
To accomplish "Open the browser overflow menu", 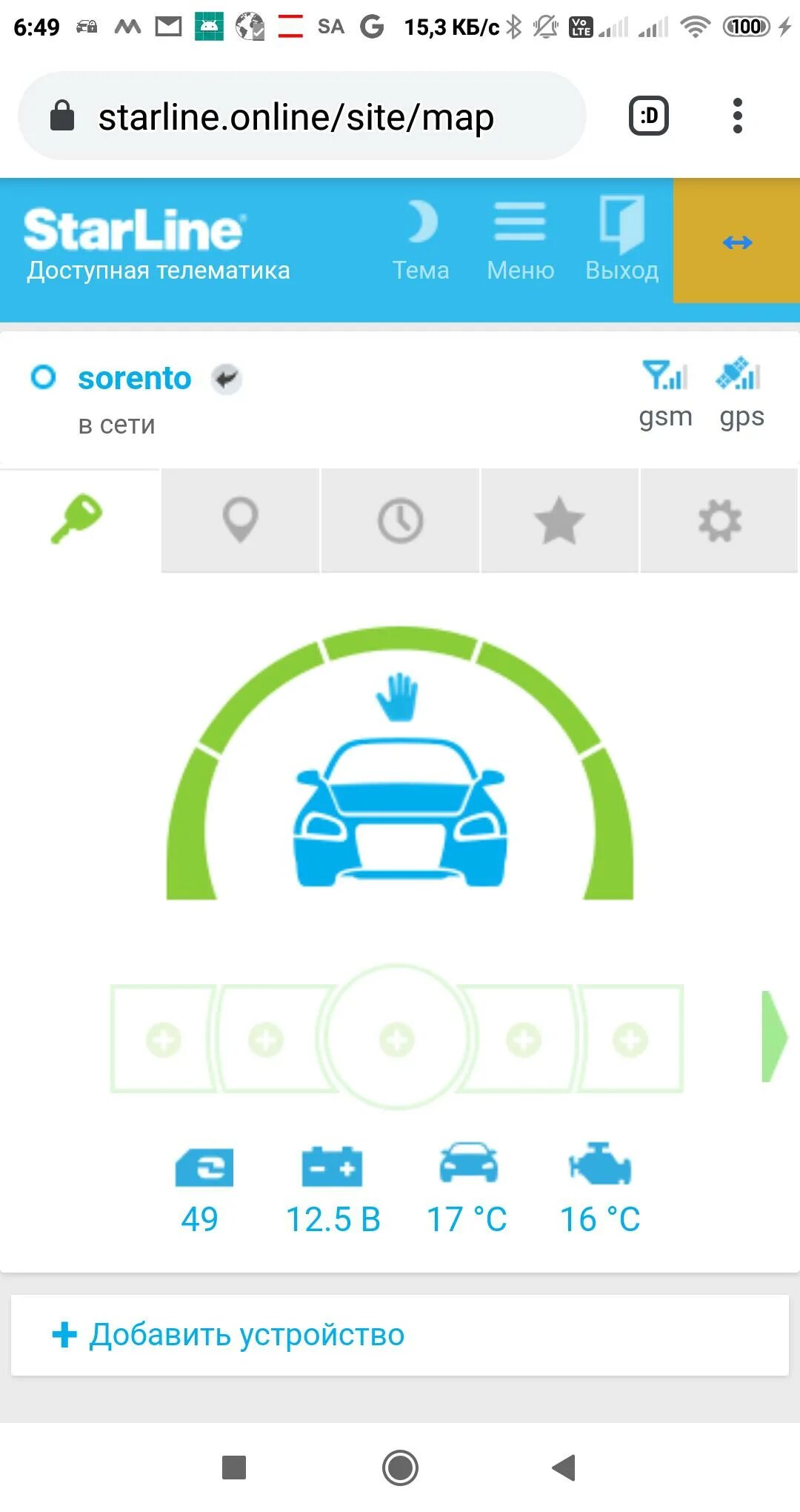I will tap(736, 116).
